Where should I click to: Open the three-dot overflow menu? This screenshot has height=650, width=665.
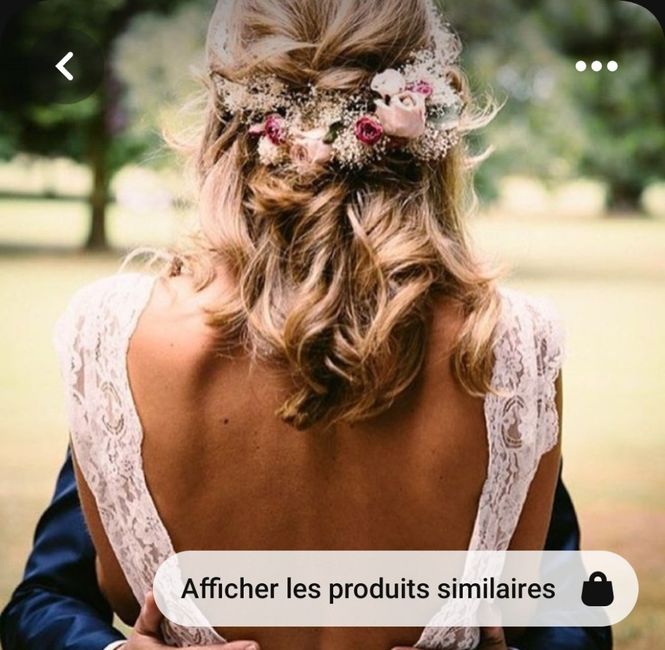(x=596, y=66)
